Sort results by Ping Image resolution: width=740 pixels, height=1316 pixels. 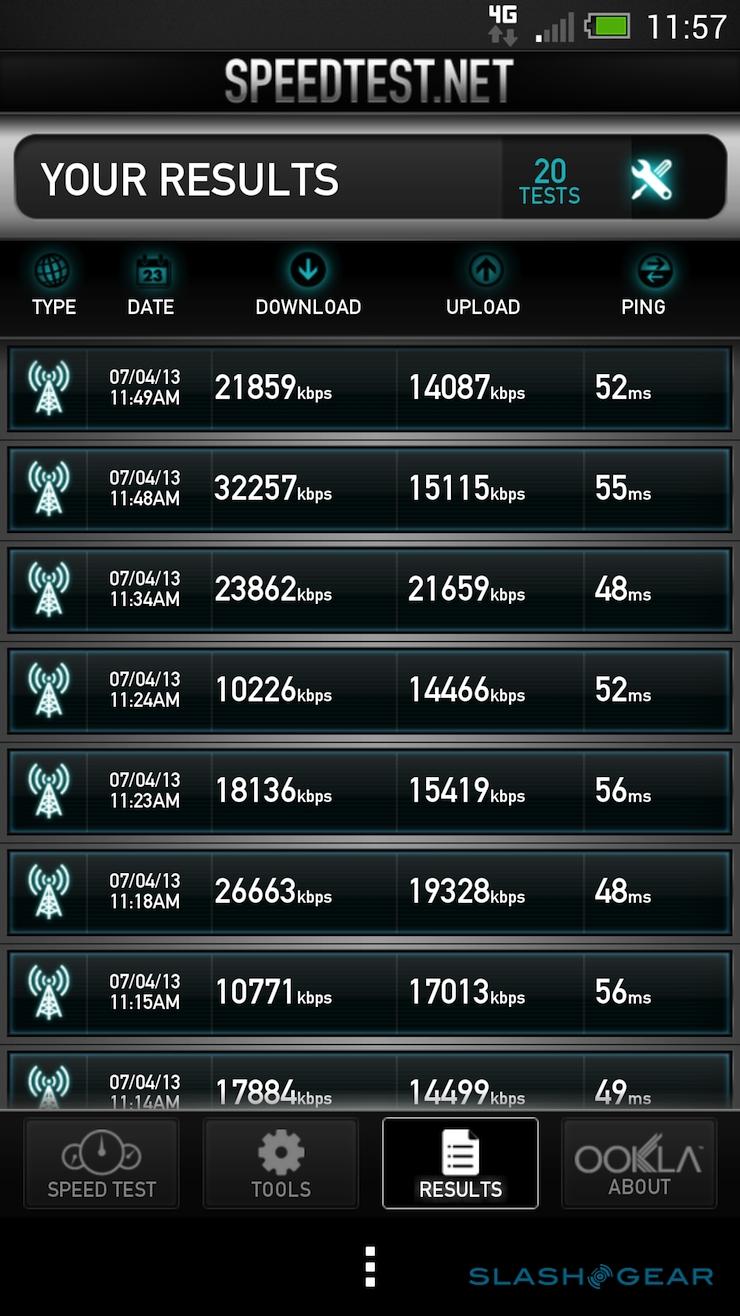click(643, 286)
